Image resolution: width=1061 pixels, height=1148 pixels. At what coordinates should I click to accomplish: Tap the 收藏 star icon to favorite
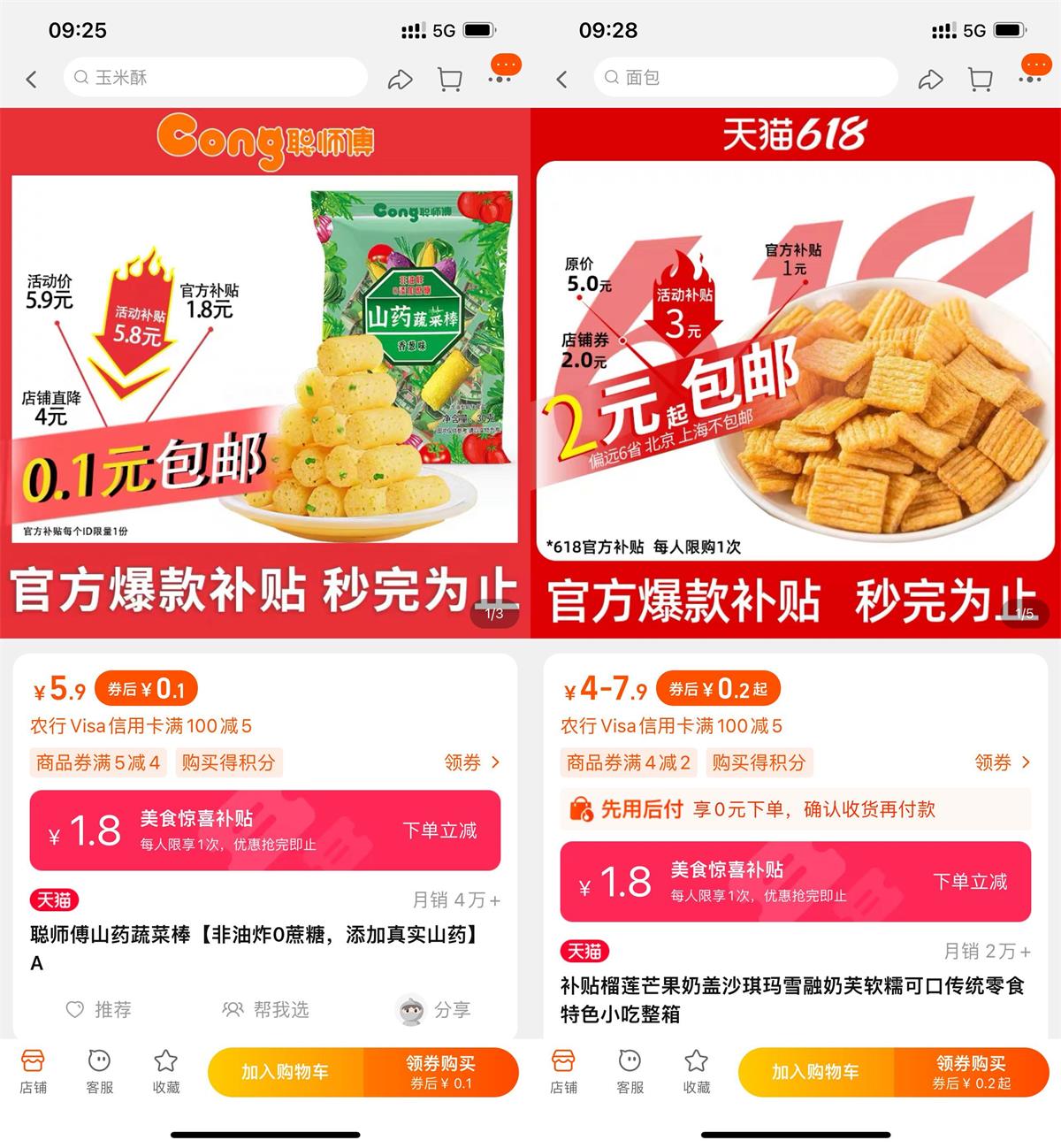pos(165,1071)
